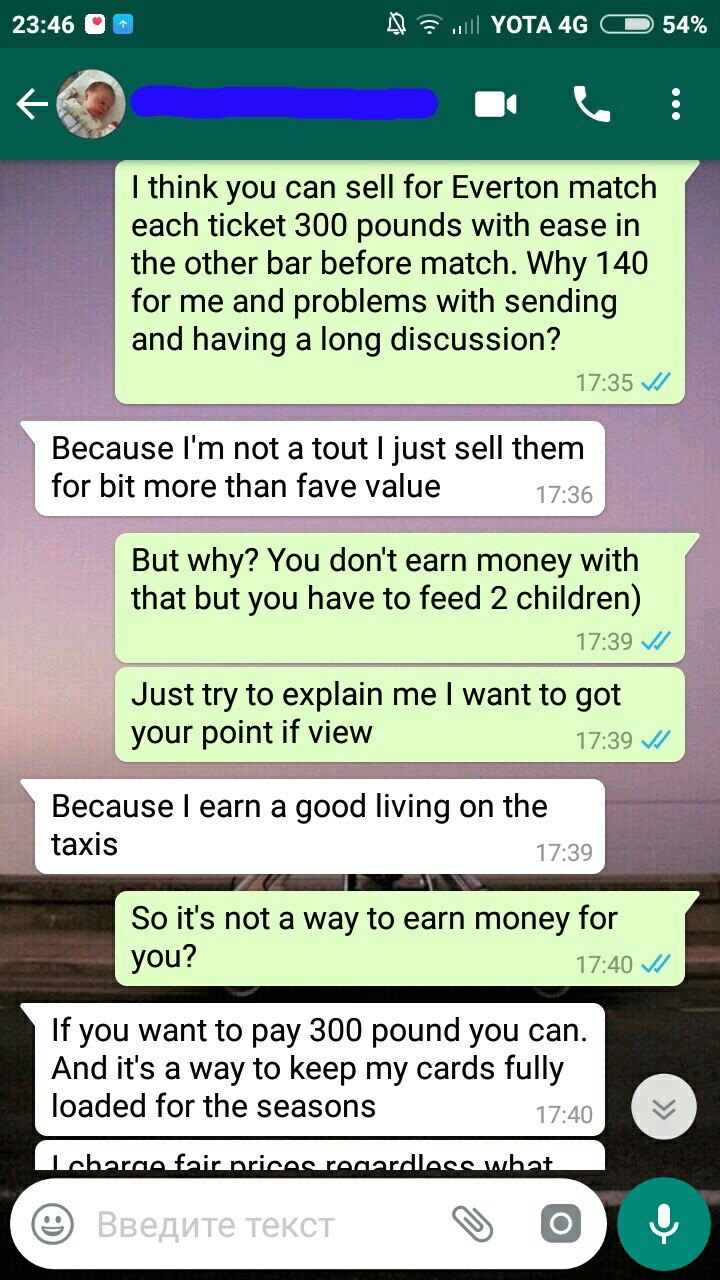Viewport: 720px width, 1280px height.
Task: Focus the message text field
Action: [x=260, y=1224]
